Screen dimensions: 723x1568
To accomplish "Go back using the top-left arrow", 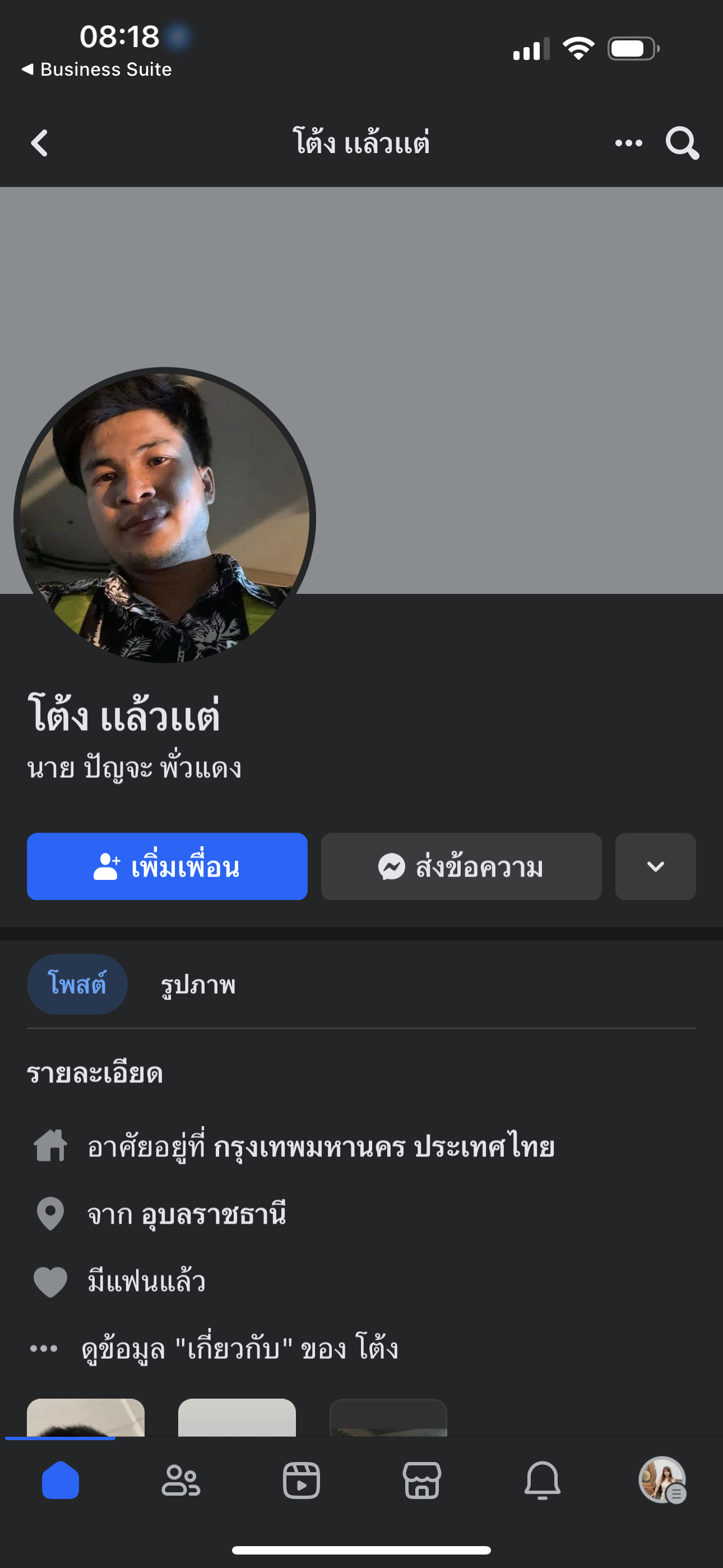I will 40,143.
